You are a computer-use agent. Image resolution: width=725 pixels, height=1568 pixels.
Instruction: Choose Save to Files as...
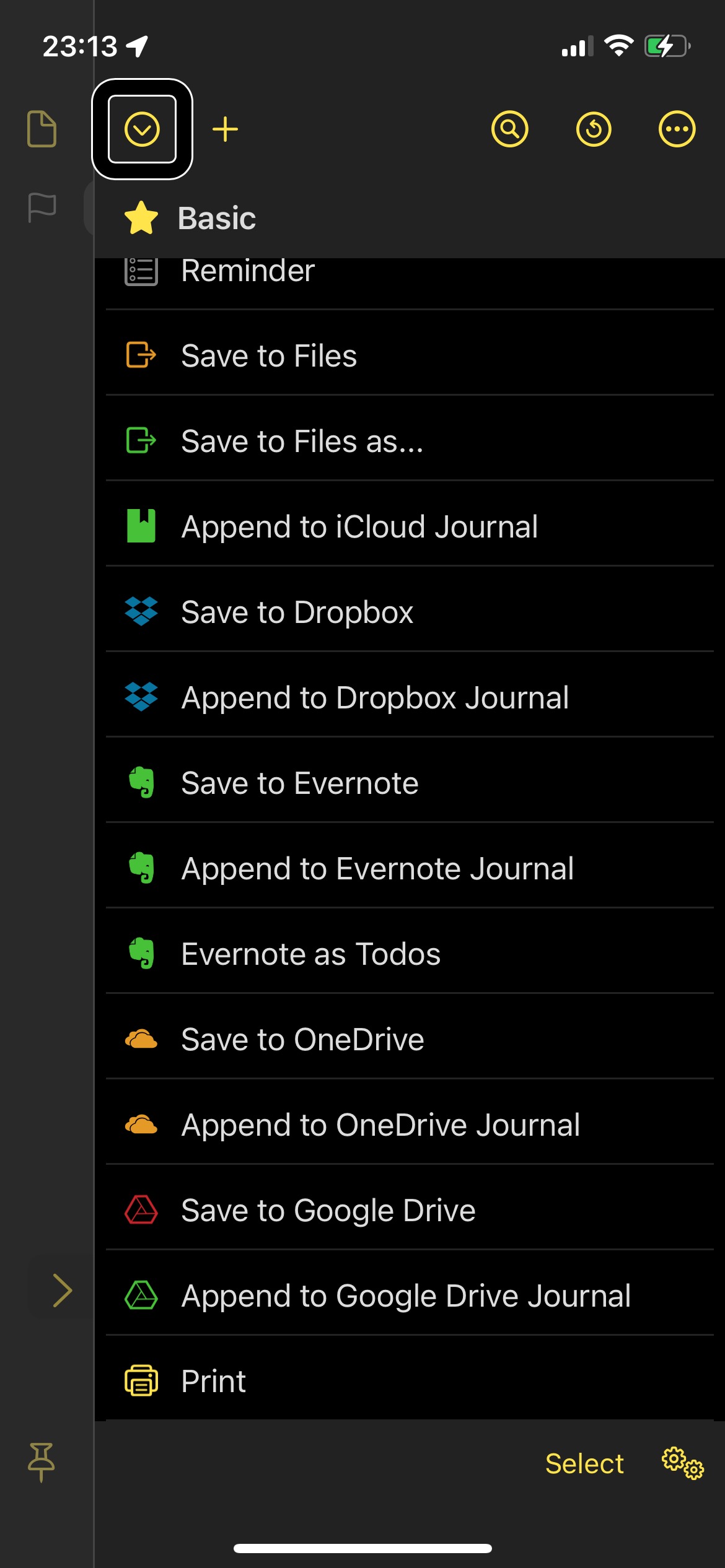click(410, 441)
